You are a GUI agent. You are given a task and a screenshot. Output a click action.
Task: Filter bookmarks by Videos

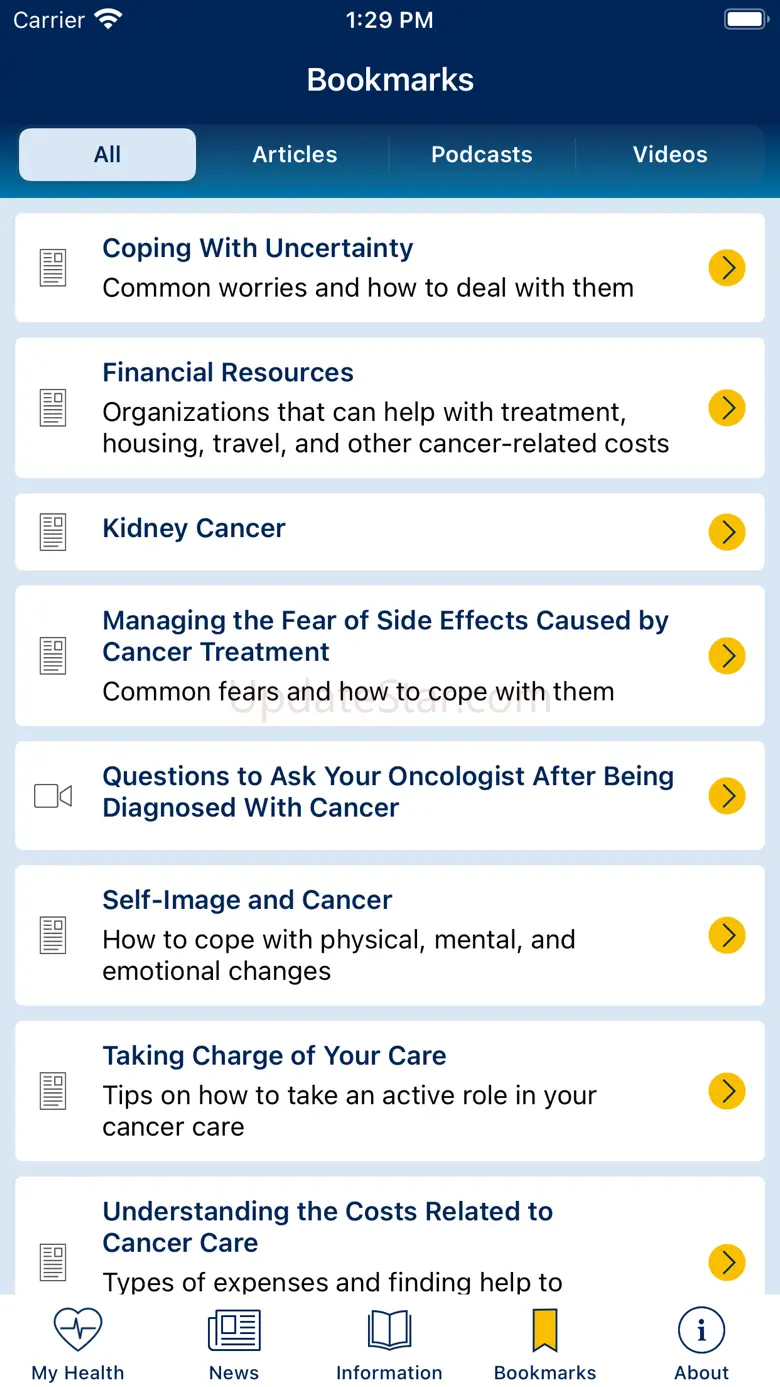(x=669, y=155)
